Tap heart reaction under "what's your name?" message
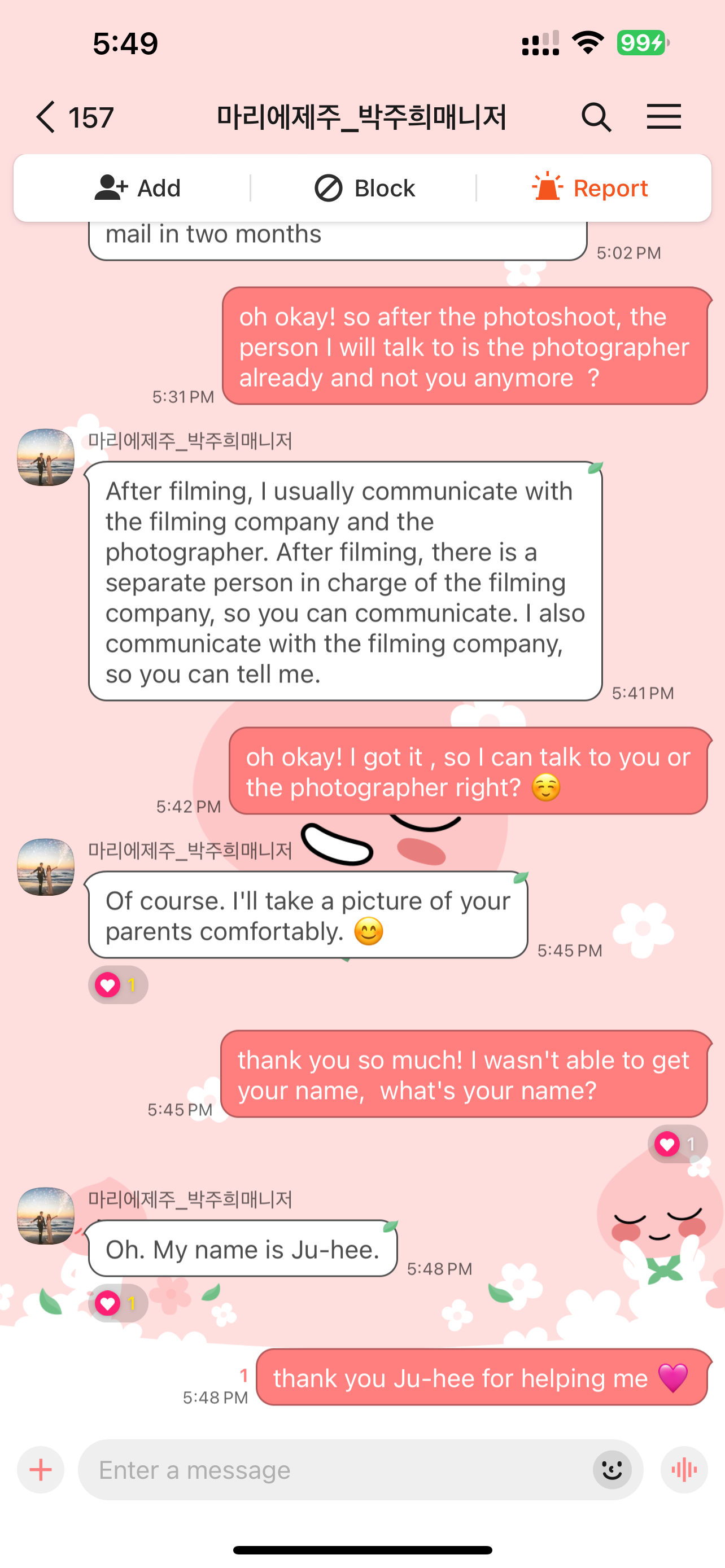 tap(677, 1144)
